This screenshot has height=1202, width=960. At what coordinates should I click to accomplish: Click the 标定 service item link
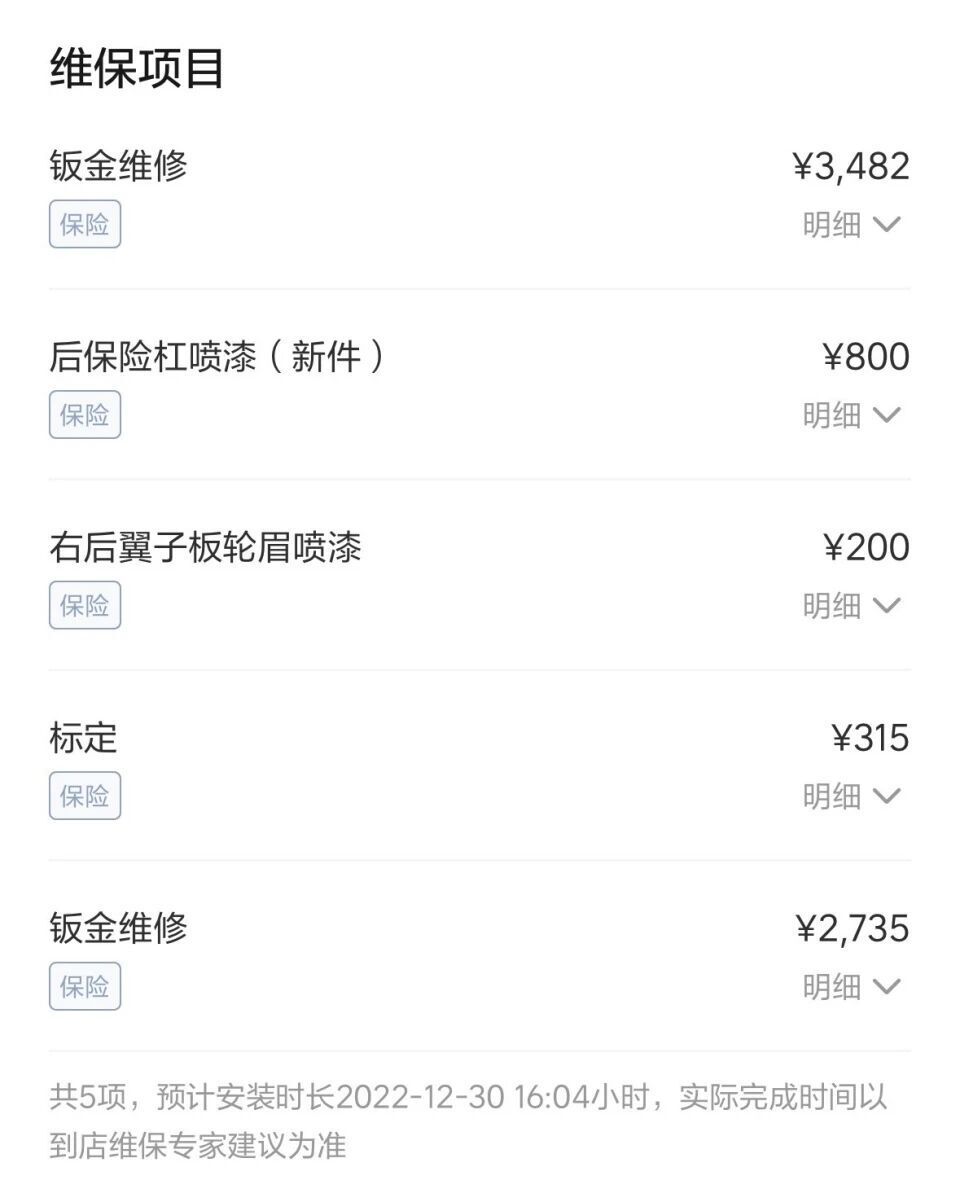(x=75, y=738)
